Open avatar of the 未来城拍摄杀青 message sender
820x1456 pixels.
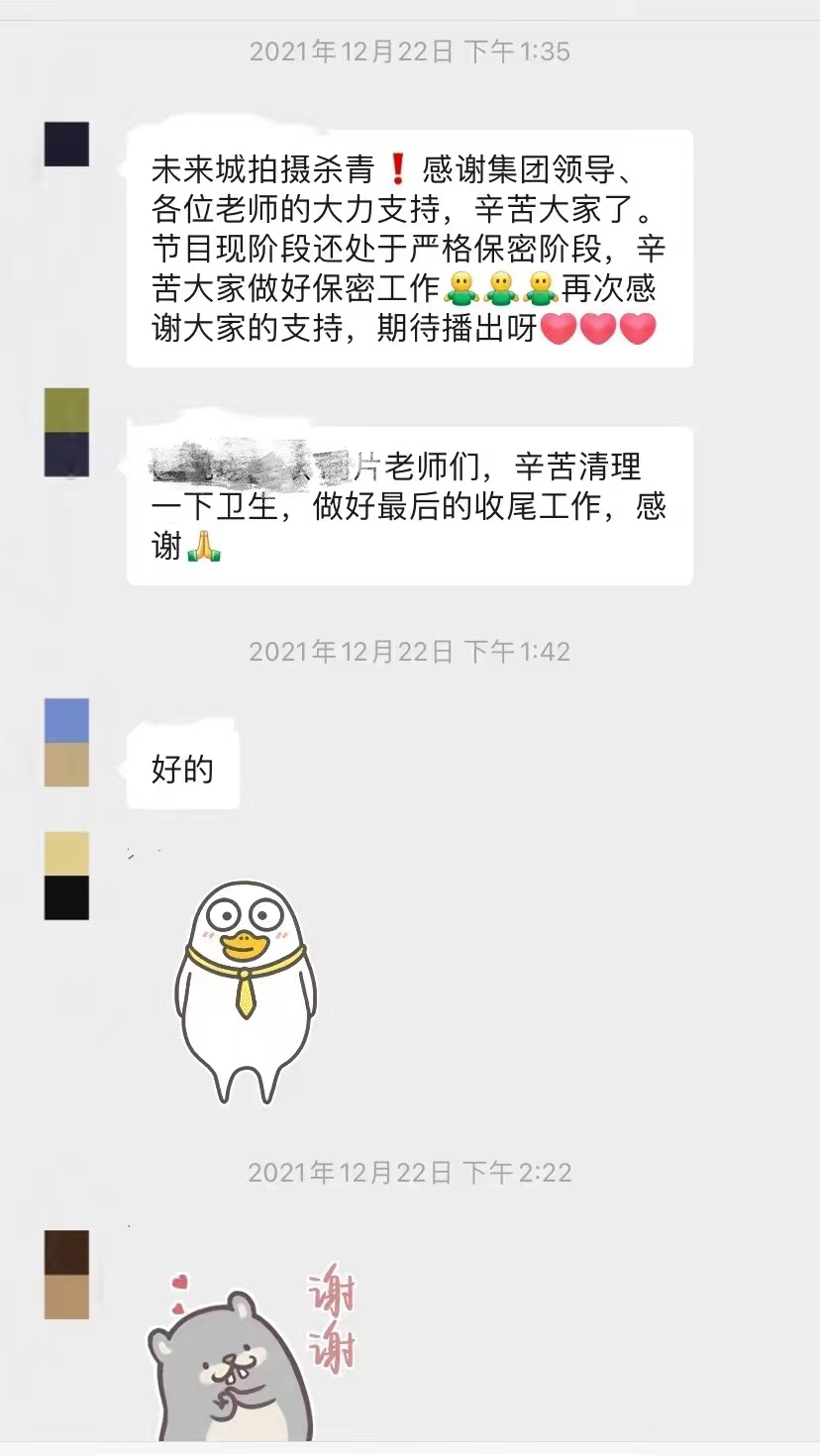tap(66, 145)
